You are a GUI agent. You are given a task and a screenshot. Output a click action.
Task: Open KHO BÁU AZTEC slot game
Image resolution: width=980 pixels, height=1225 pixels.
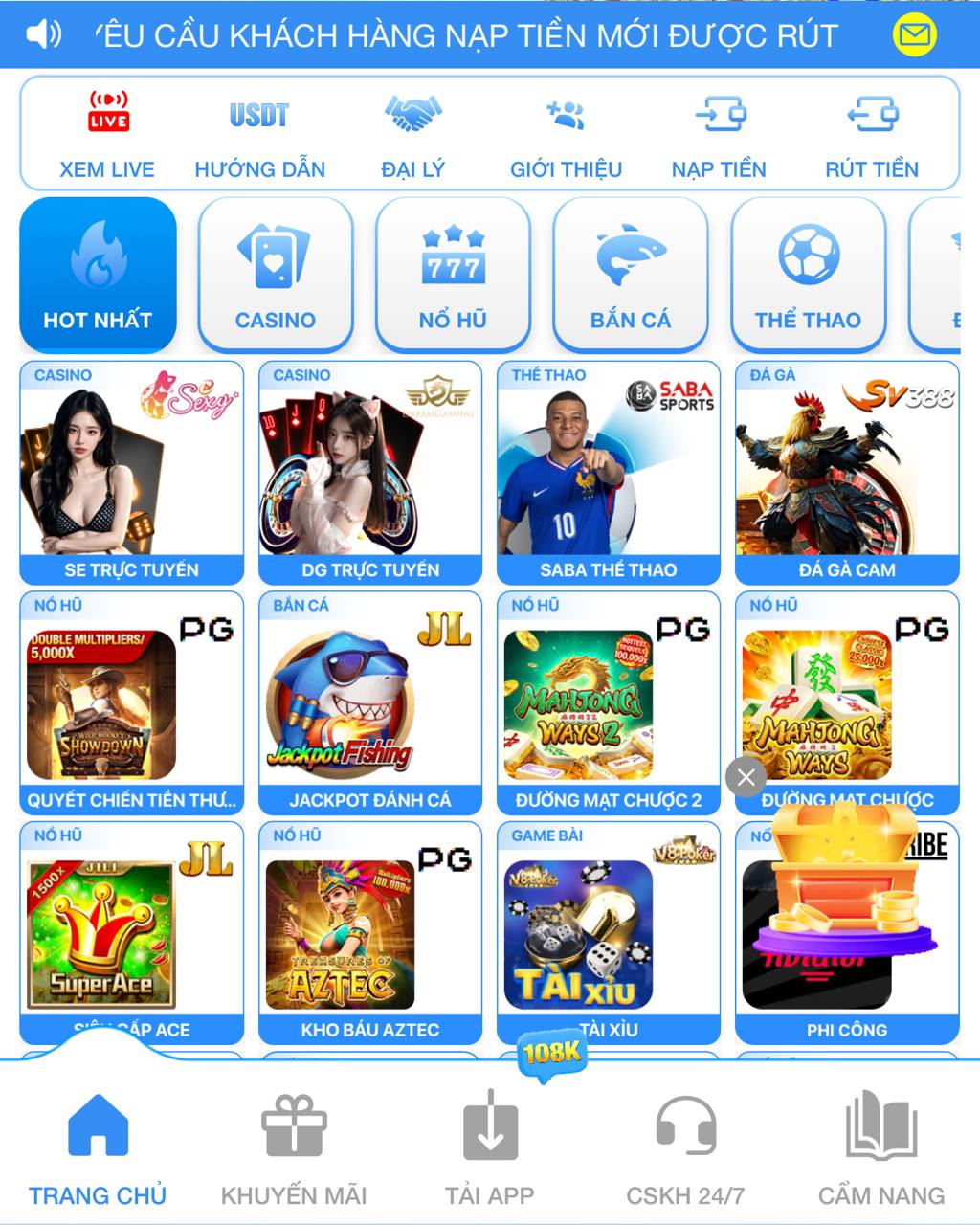click(x=370, y=933)
